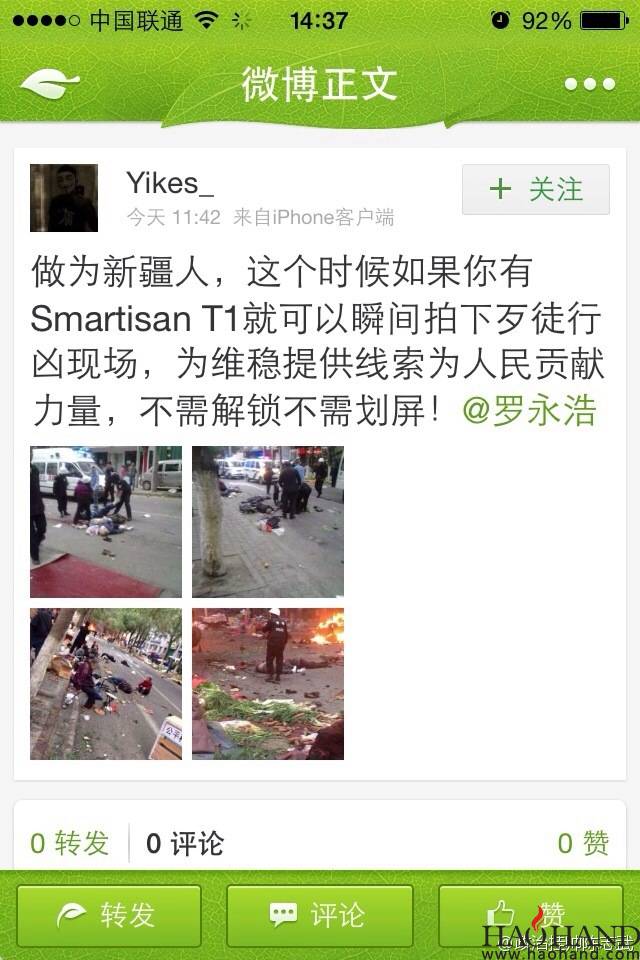The image size is (640, 960).
Task: View the first photo with the ambulance
Action: 106,521
